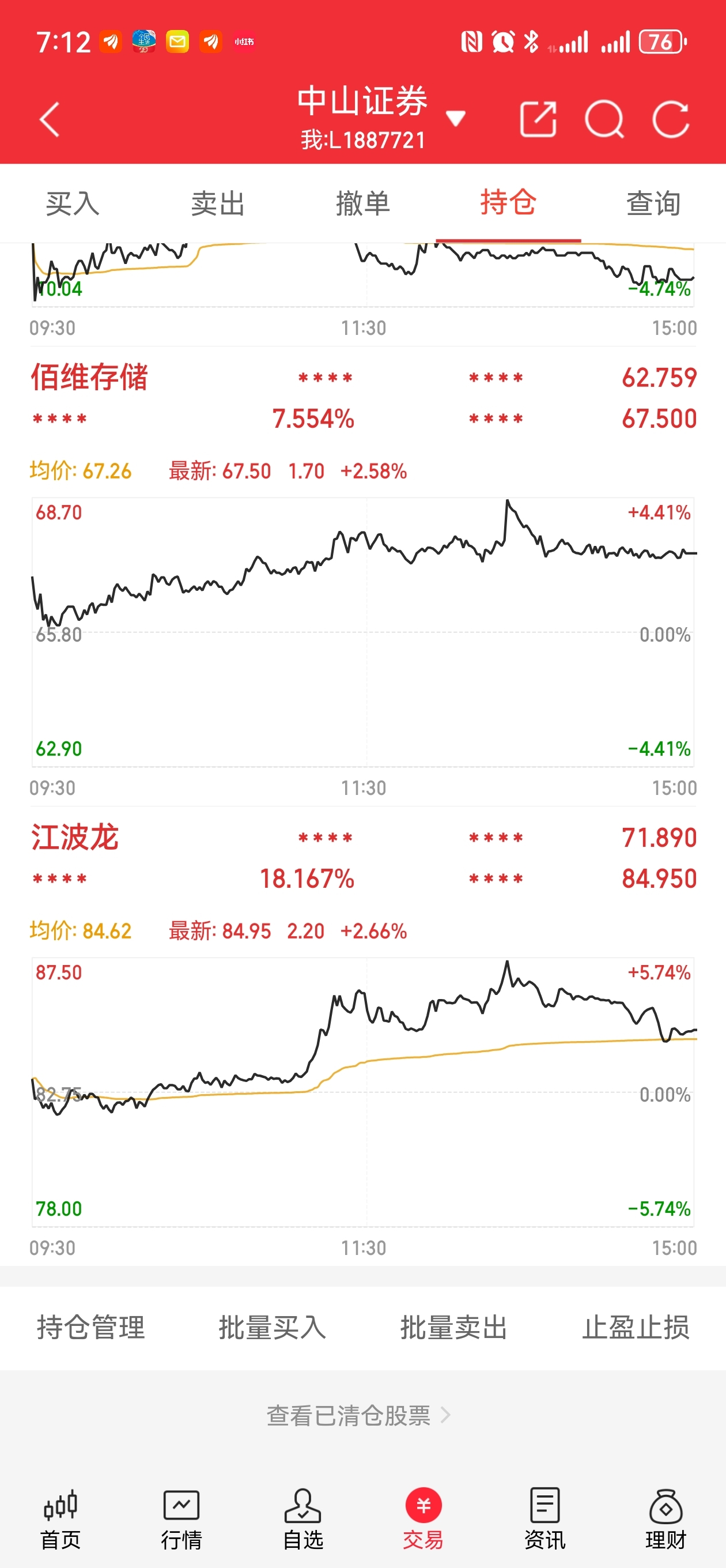Choose 批量卖出

tap(454, 1328)
